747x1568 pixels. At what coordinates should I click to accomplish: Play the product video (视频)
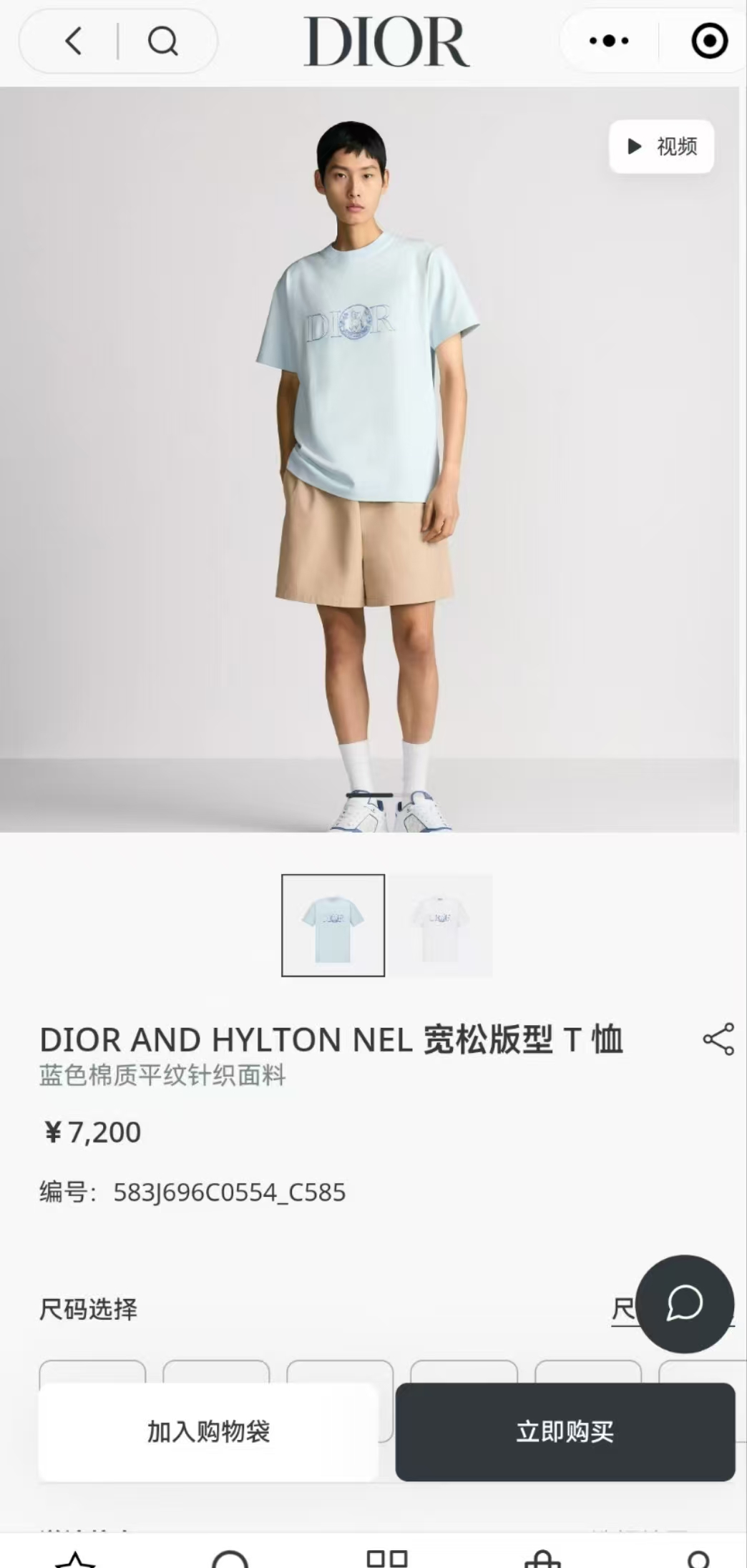coord(661,147)
